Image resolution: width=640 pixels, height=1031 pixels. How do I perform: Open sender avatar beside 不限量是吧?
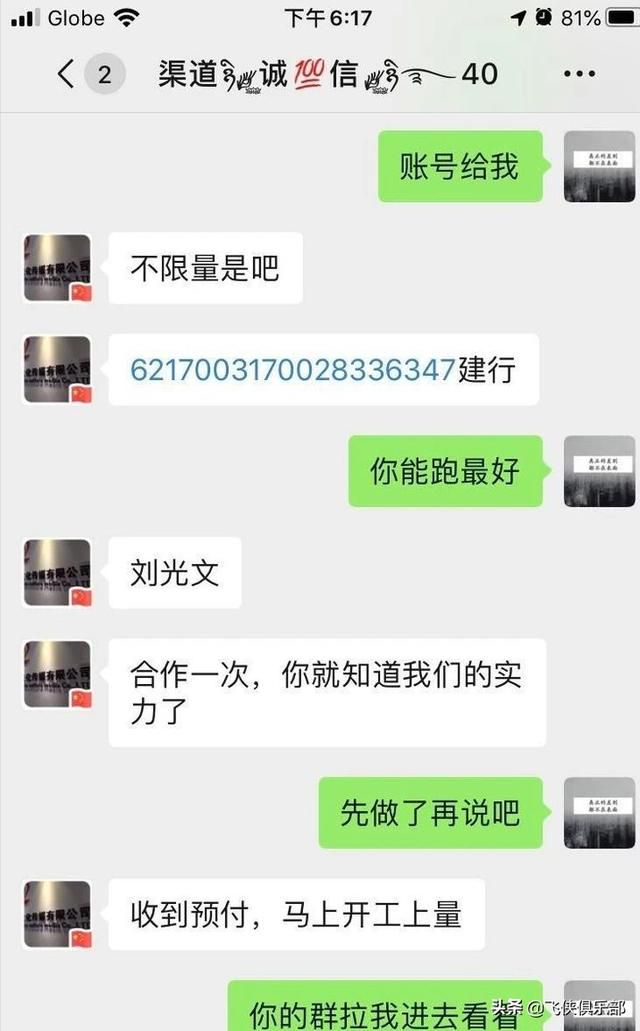[x=57, y=268]
